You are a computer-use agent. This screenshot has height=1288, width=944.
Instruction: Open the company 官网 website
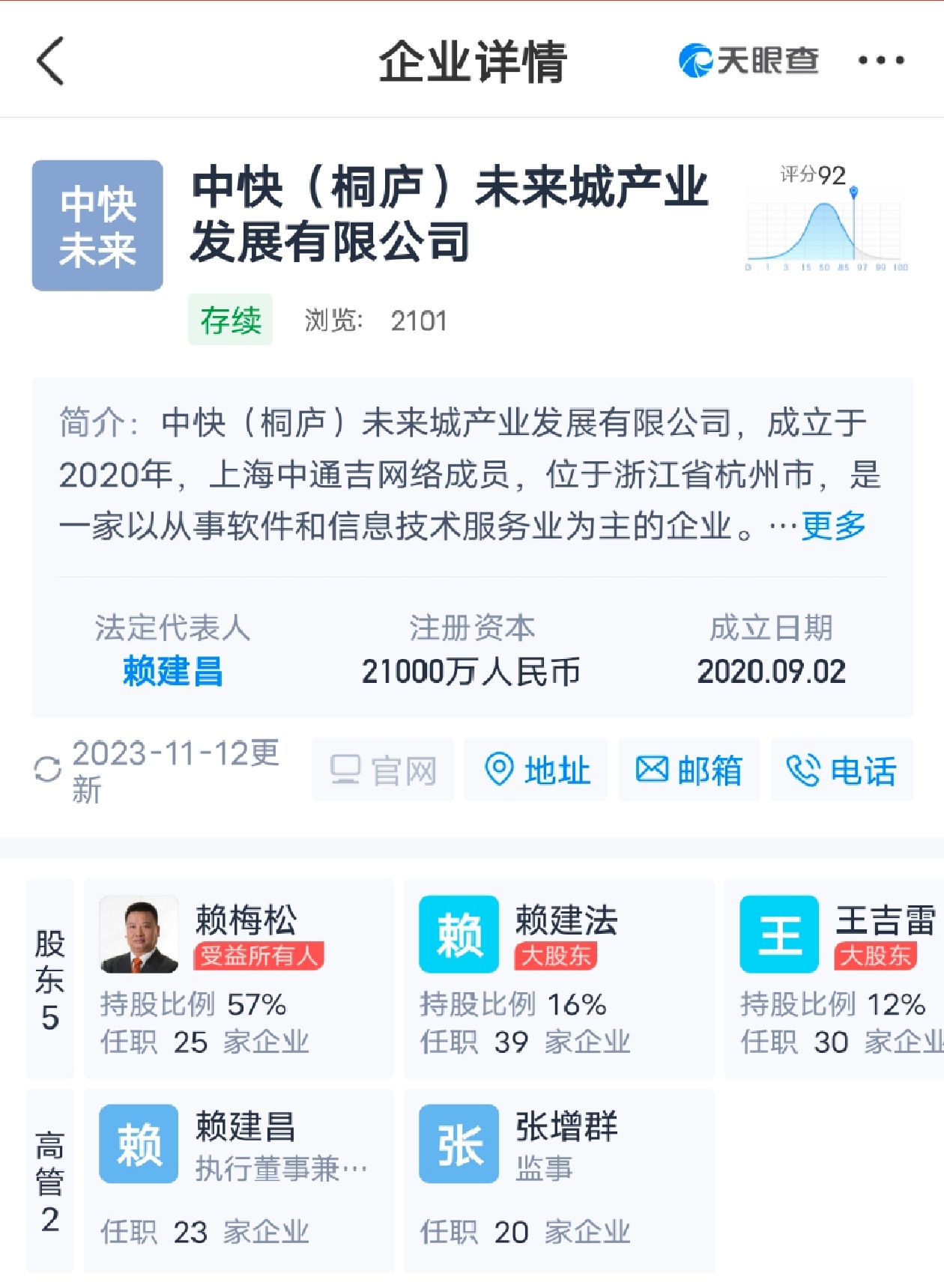(x=383, y=770)
